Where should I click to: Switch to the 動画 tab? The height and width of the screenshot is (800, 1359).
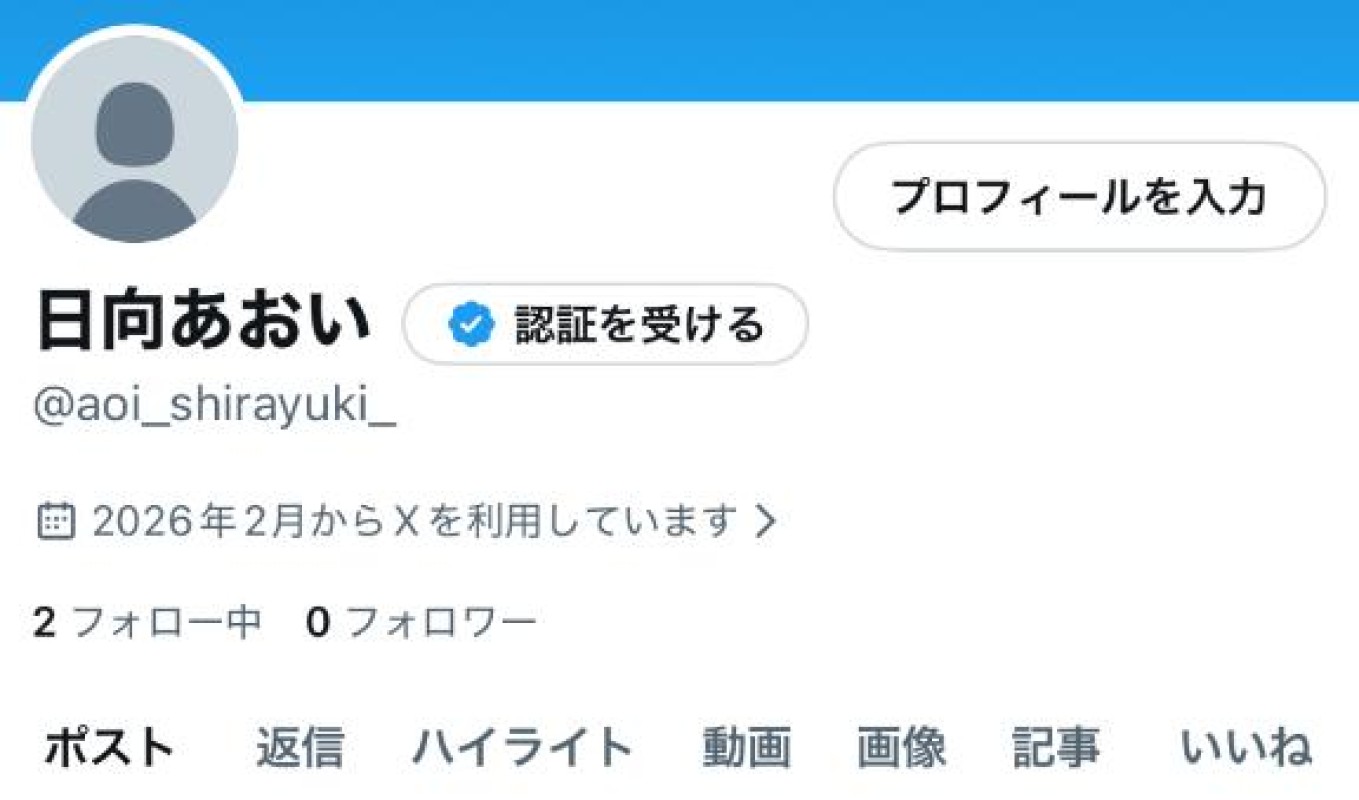746,747
